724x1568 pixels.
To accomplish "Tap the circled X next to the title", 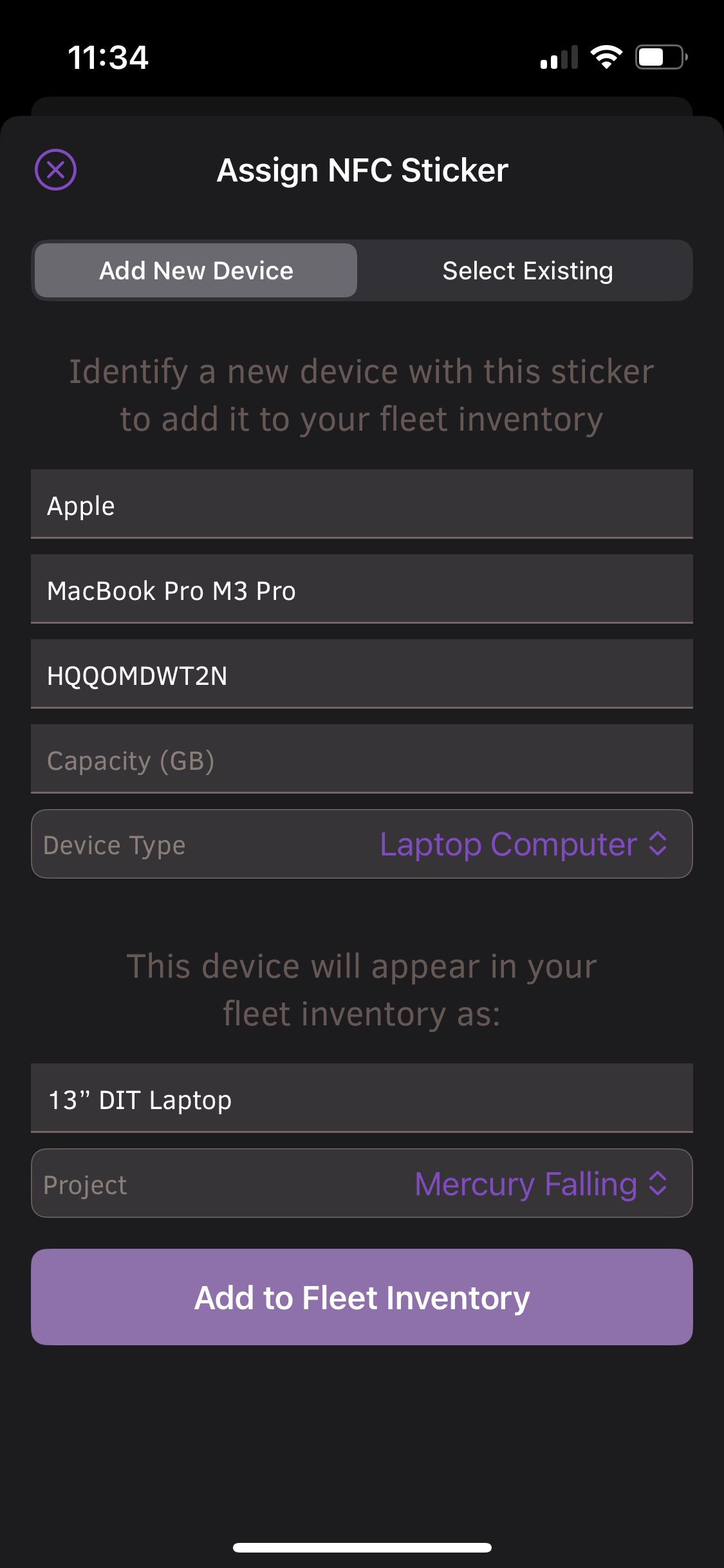I will click(55, 169).
